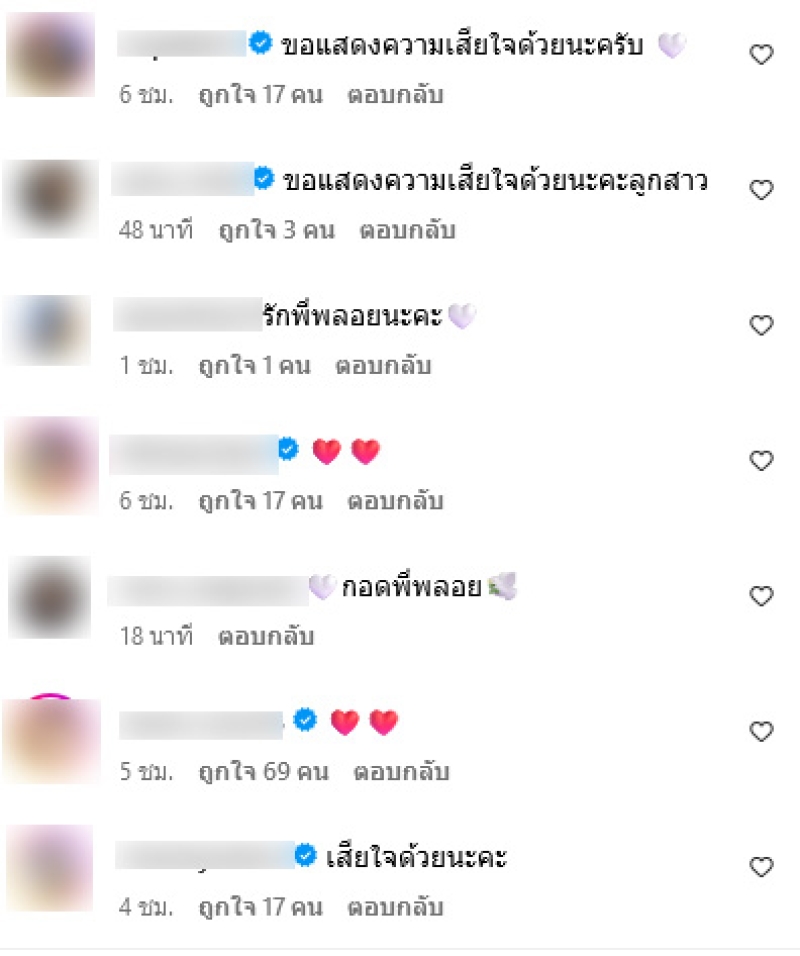Reply to the "รักพี่พลอยนะคะ" comment
Screen dimensions: 800x956
point(382,366)
